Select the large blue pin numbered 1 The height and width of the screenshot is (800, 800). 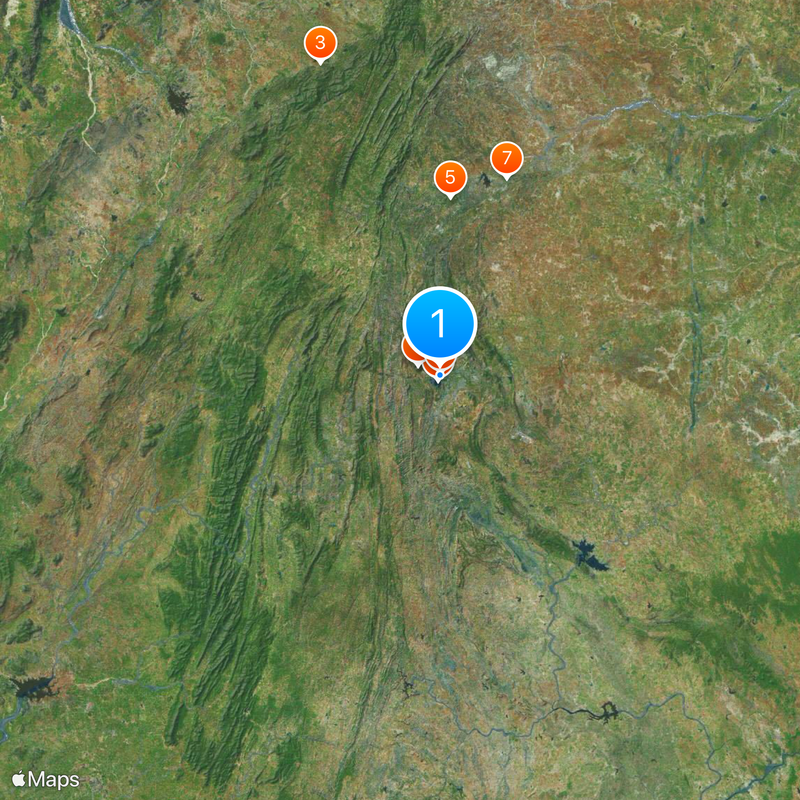[440, 324]
